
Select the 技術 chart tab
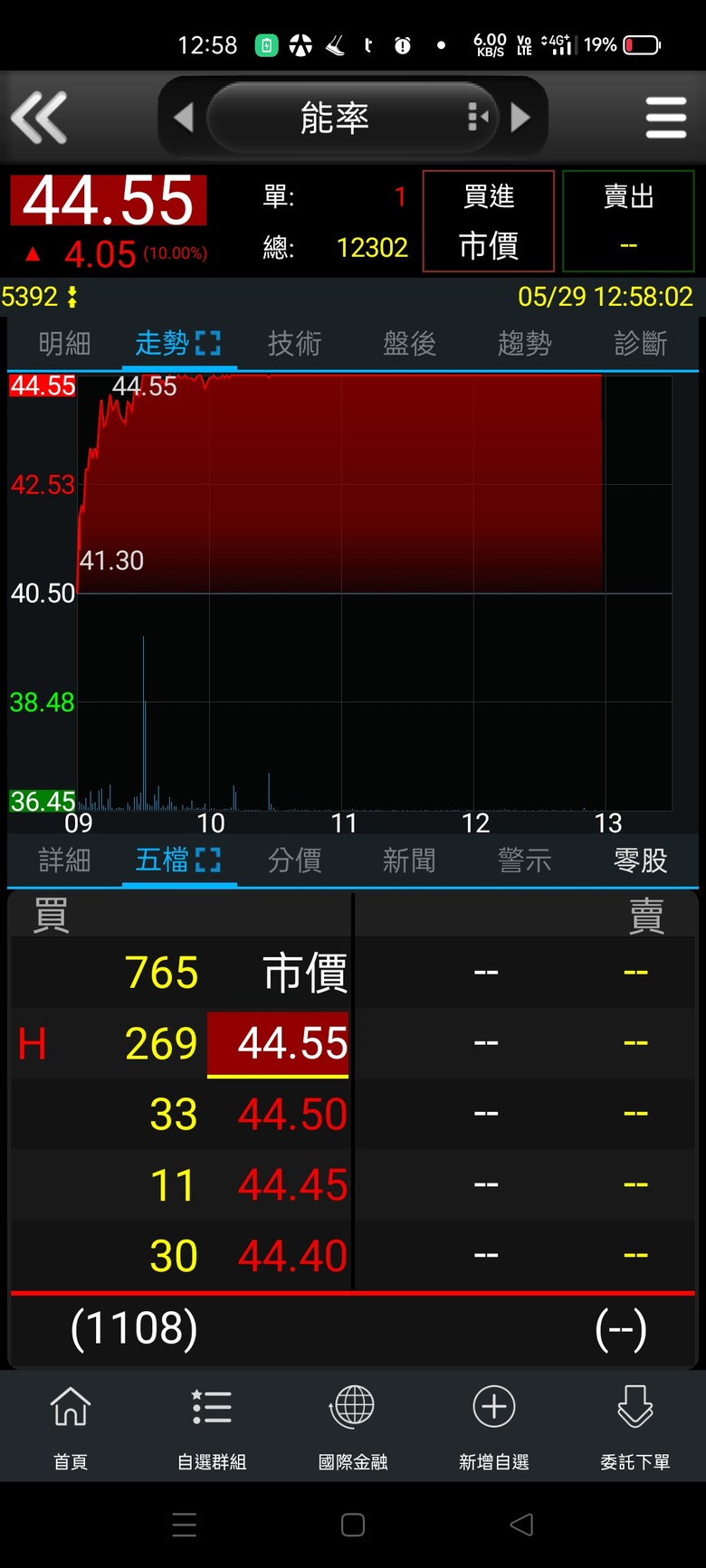click(294, 344)
